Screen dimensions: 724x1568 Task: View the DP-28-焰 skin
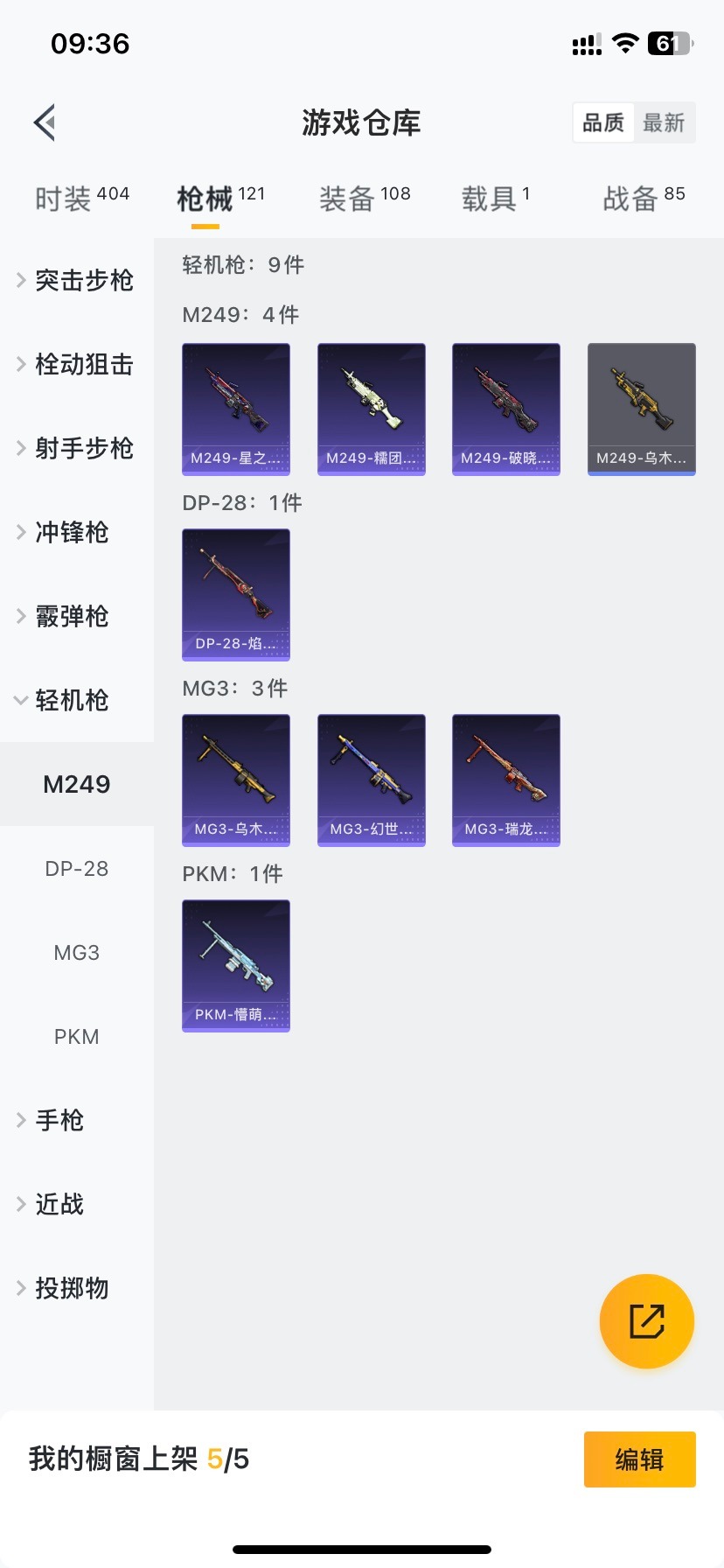[236, 594]
